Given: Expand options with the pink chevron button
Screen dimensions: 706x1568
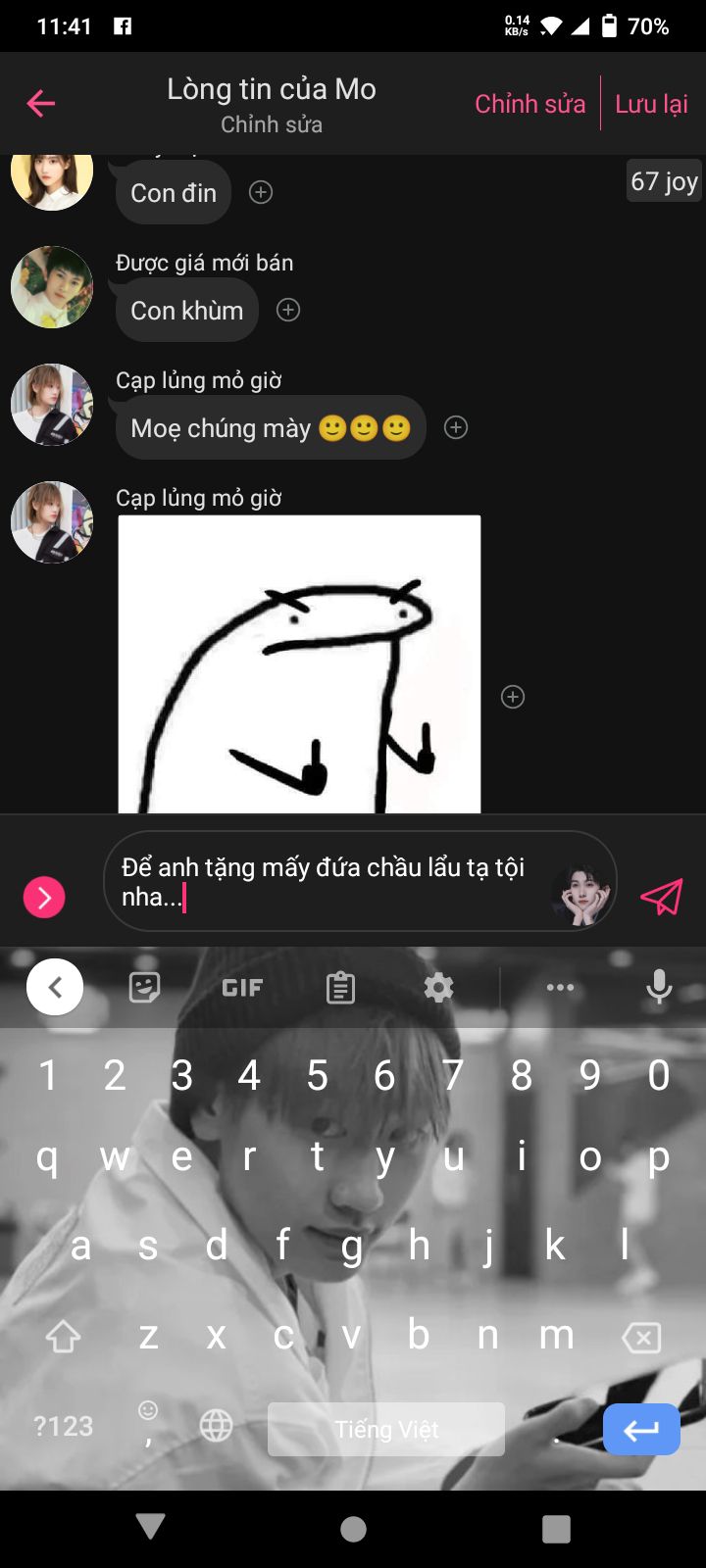Looking at the screenshot, I should coord(44,897).
